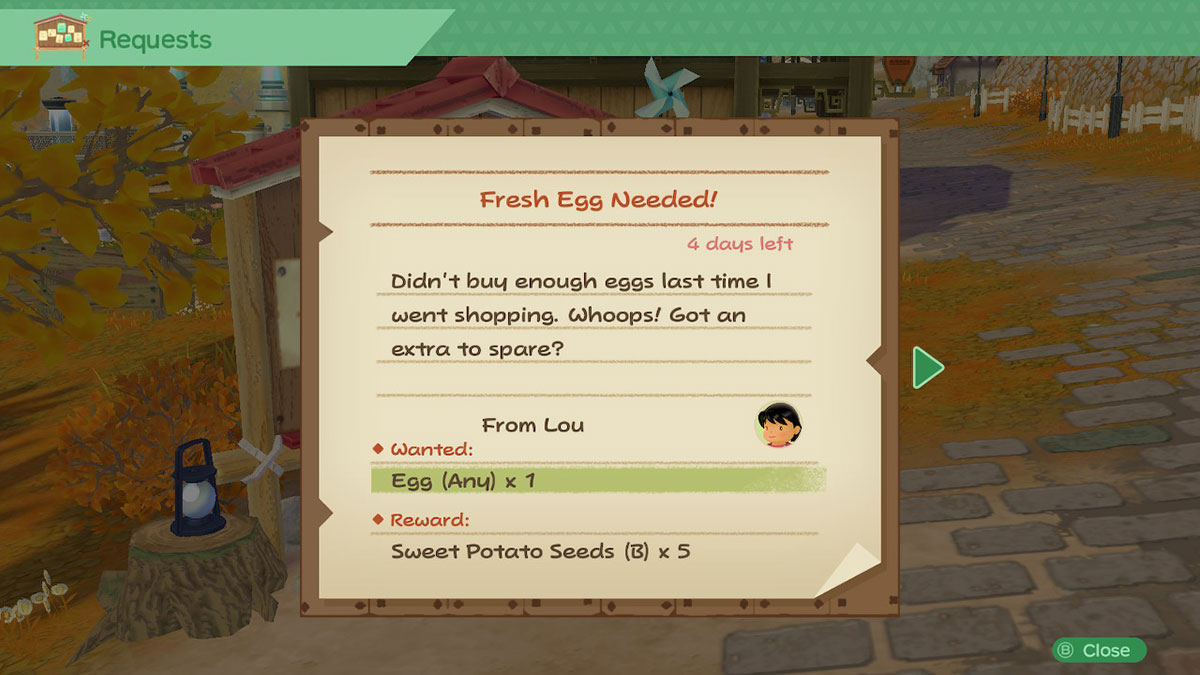Screen dimensions: 1200x675
Task: Close the Requests board
Action: (x=1098, y=650)
